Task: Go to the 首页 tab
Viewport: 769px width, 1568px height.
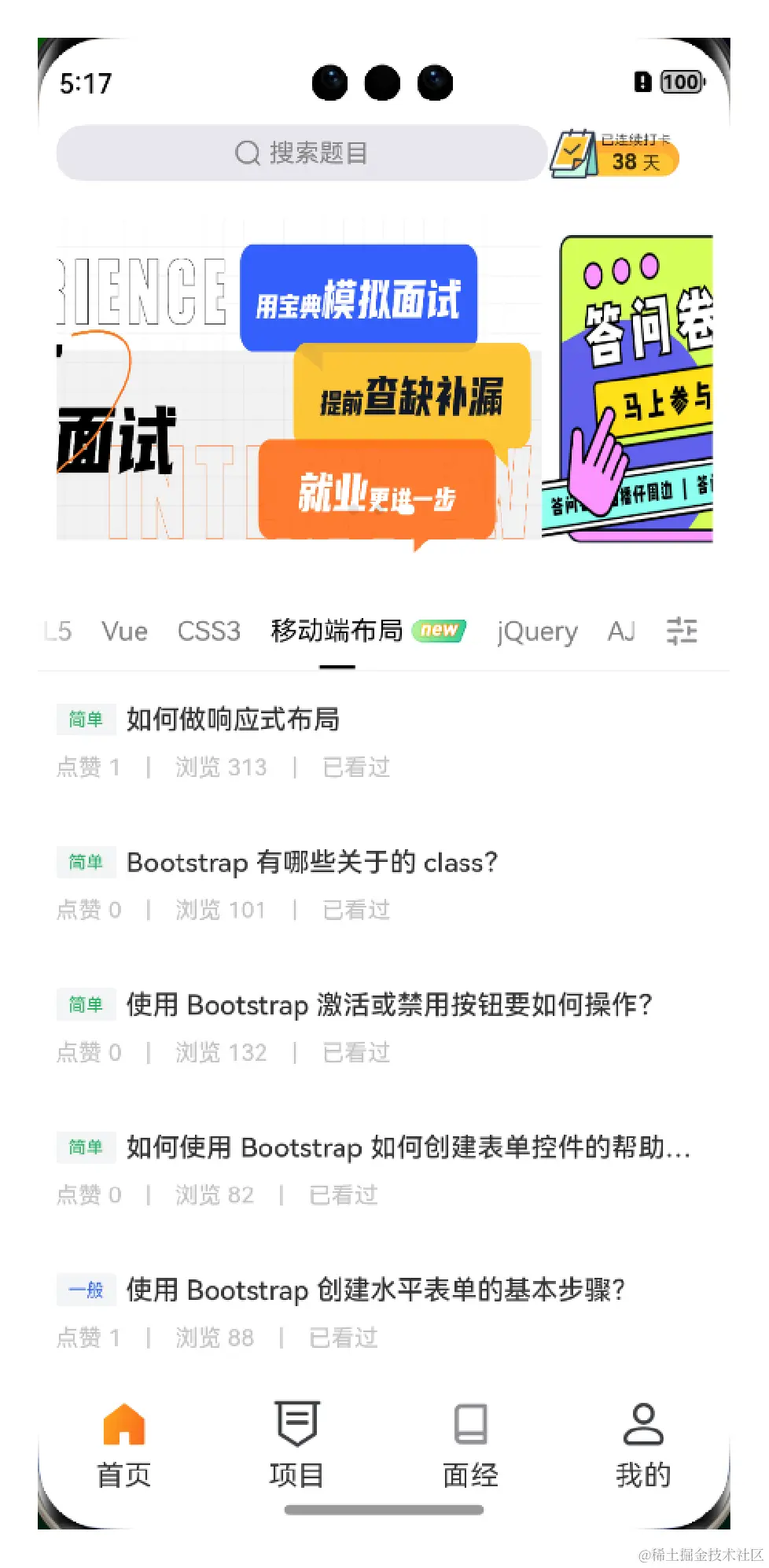Action: pyautogui.click(x=124, y=1445)
